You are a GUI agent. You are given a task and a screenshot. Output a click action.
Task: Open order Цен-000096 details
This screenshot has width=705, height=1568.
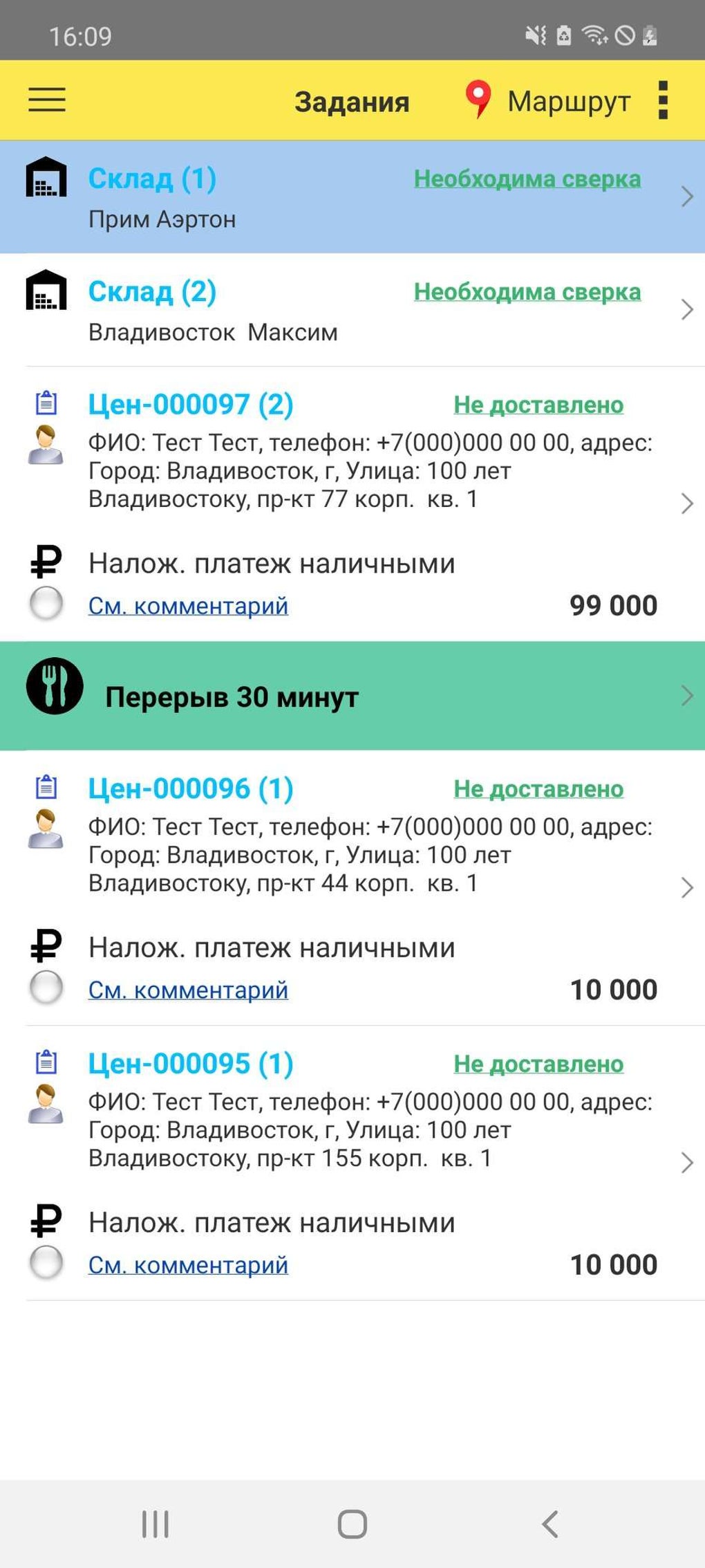(x=190, y=788)
